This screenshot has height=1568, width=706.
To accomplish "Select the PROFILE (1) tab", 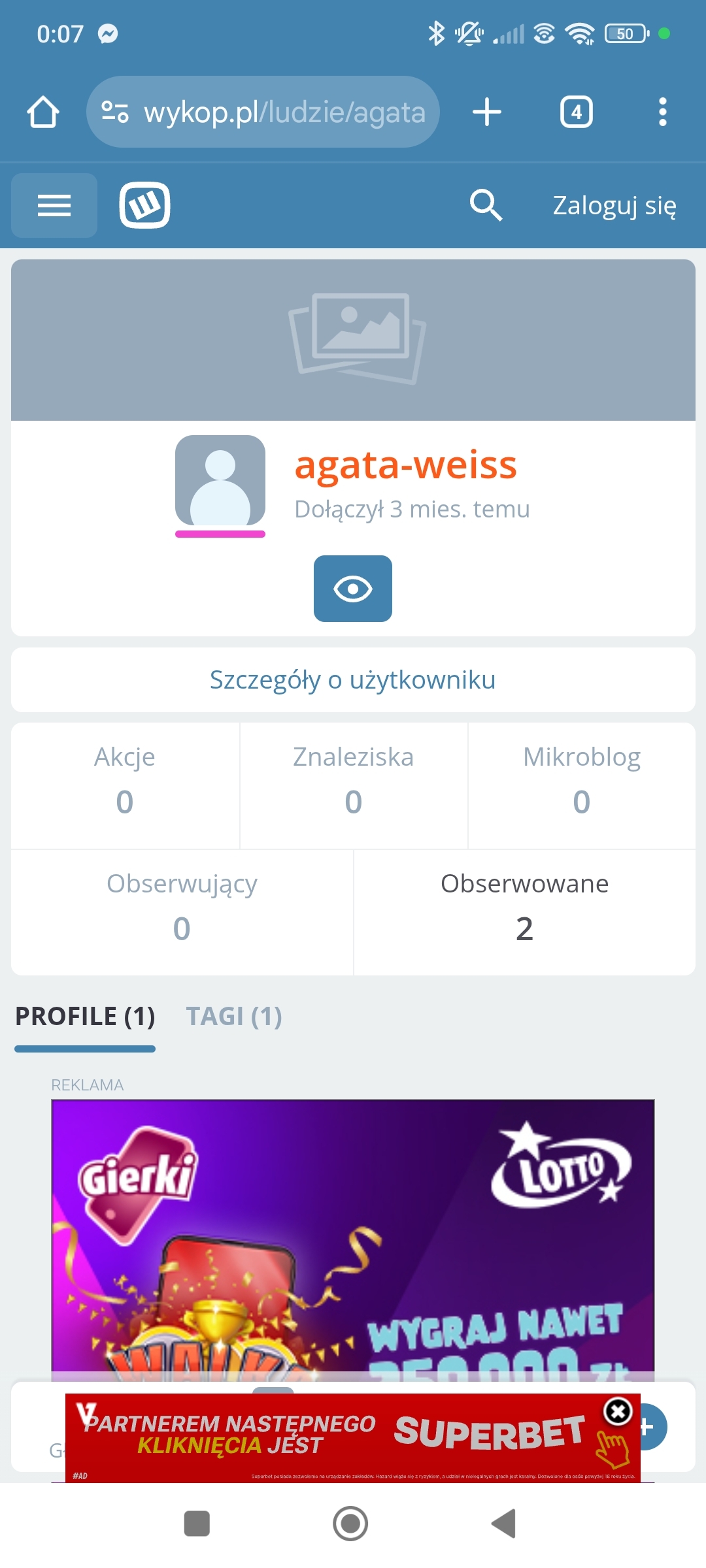I will 85,1016.
